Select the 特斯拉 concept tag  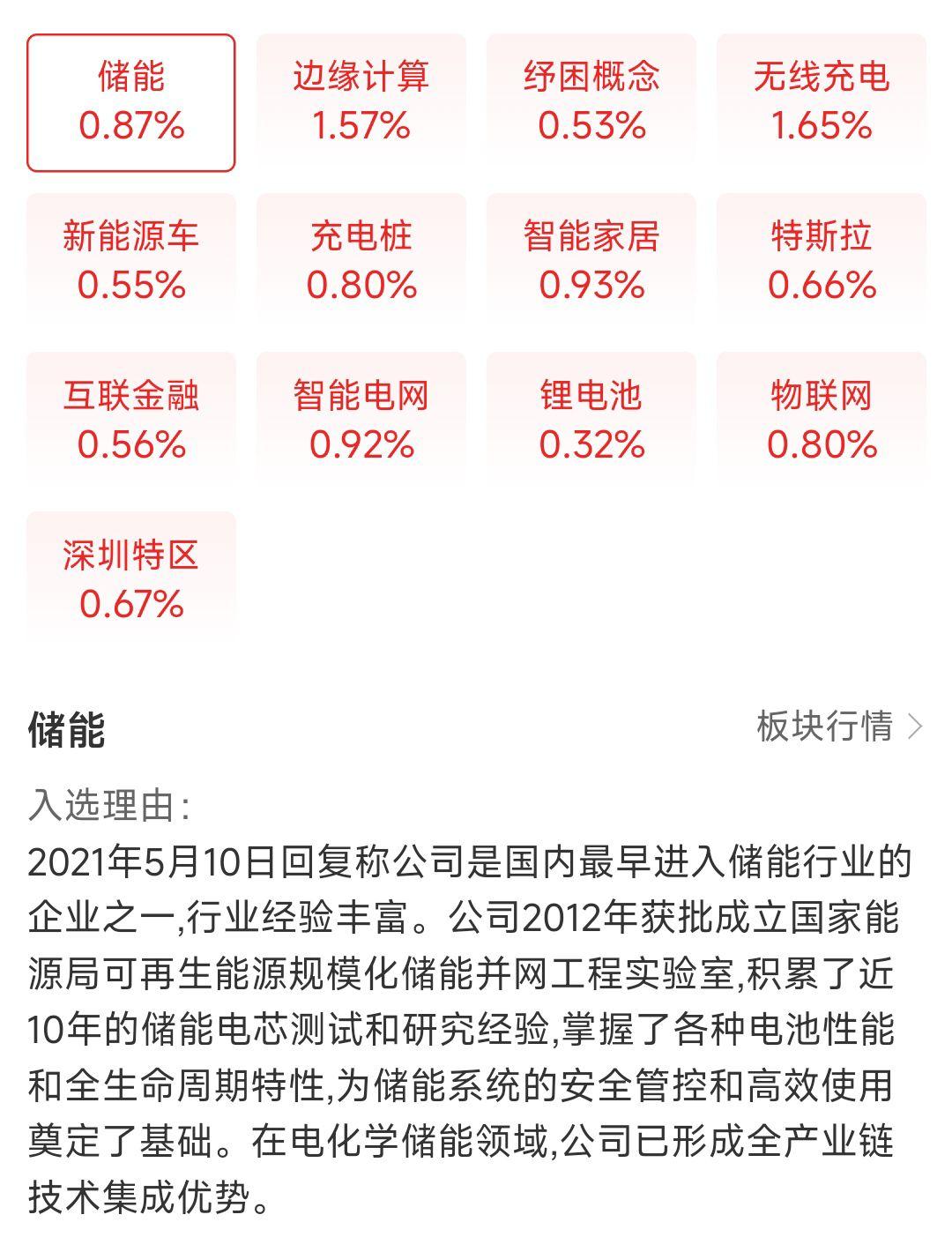coord(820,256)
